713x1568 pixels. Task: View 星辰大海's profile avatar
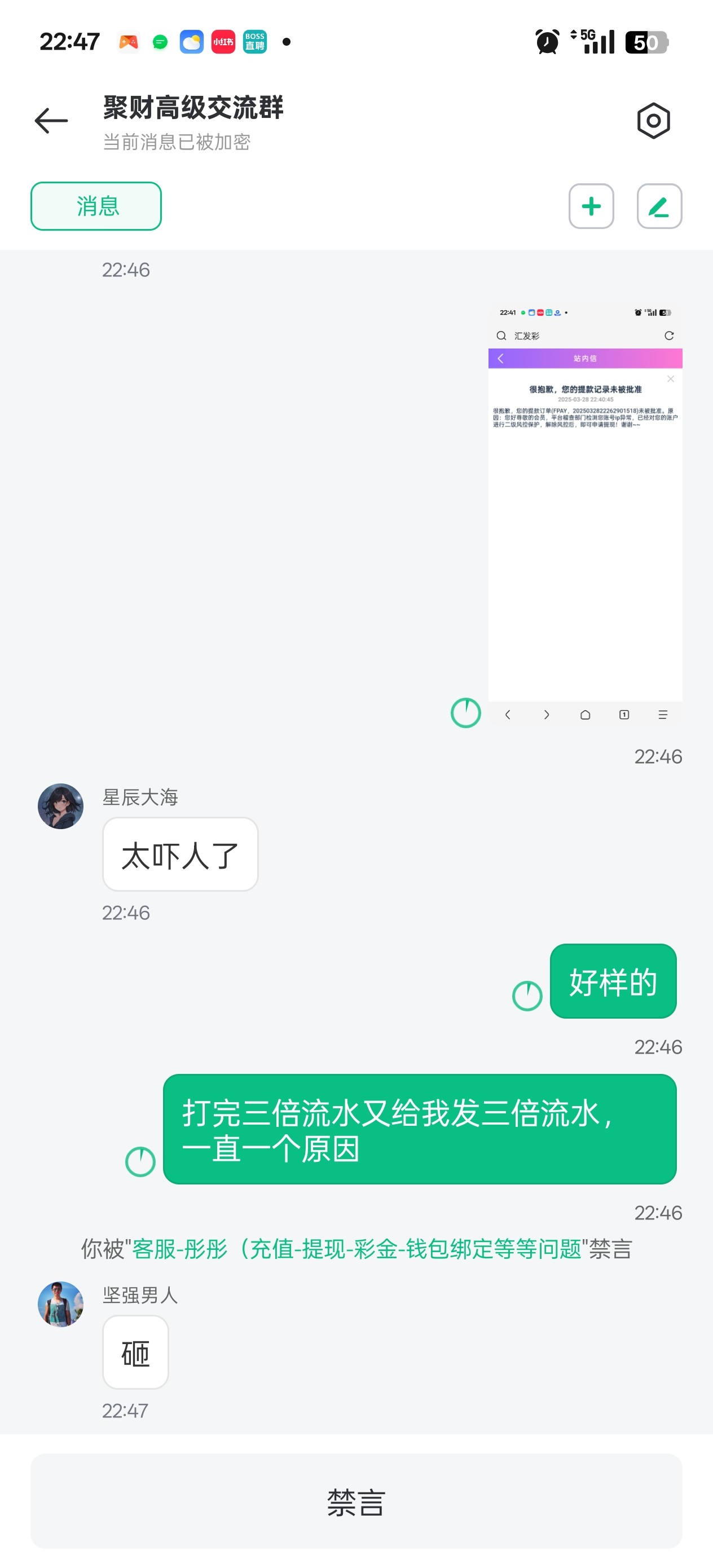point(60,806)
